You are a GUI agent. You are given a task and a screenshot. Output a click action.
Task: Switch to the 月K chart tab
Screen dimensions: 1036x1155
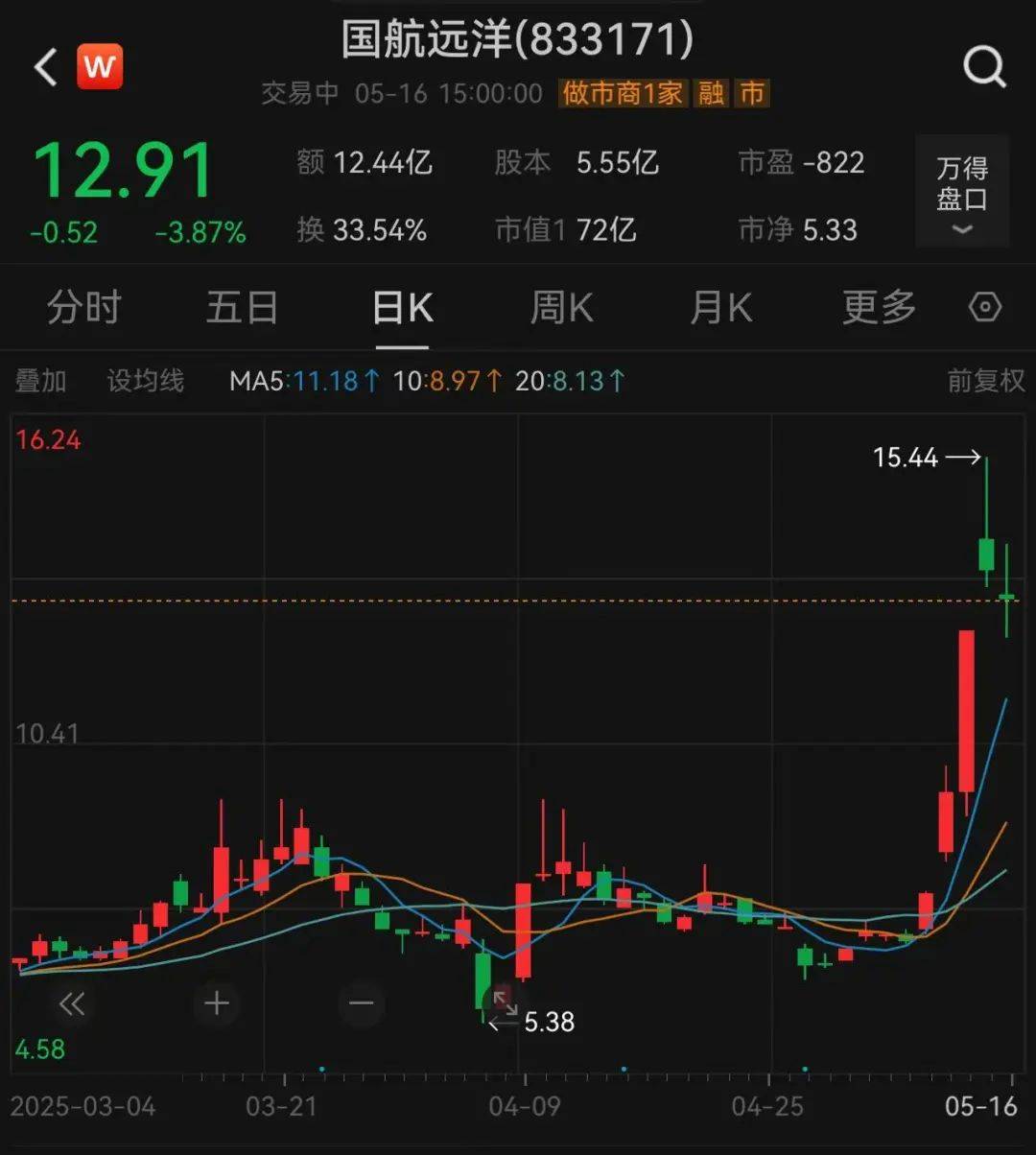click(x=720, y=308)
